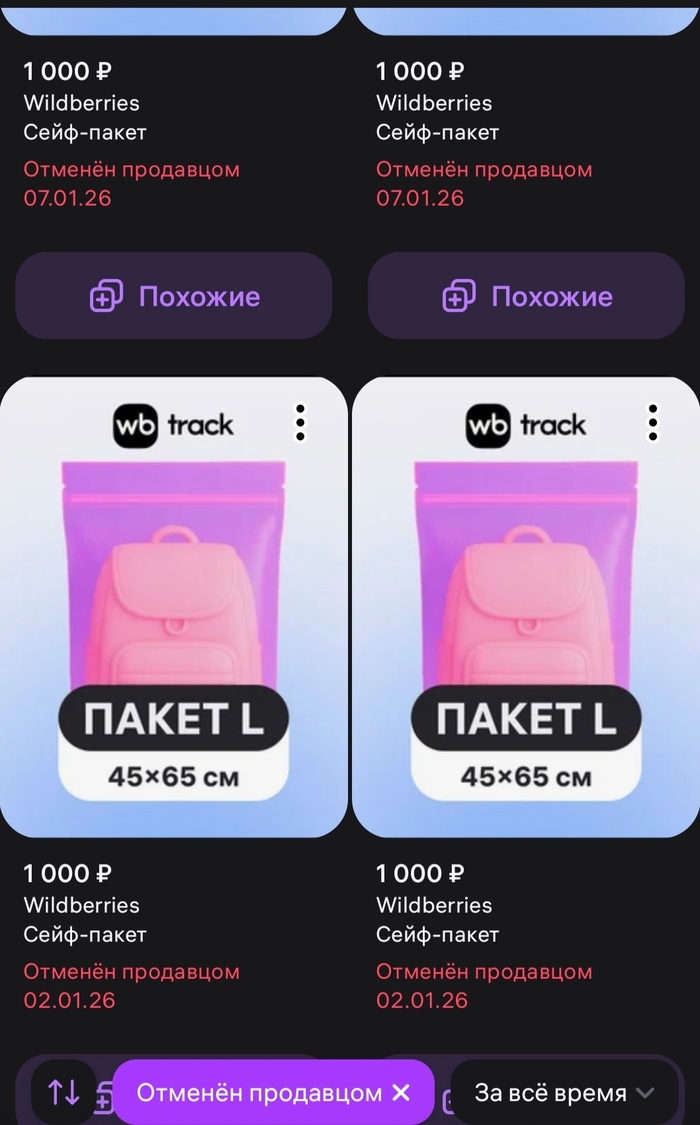
Task: Remove the 'Отменён продавцом' filter chip
Action: point(401,1093)
